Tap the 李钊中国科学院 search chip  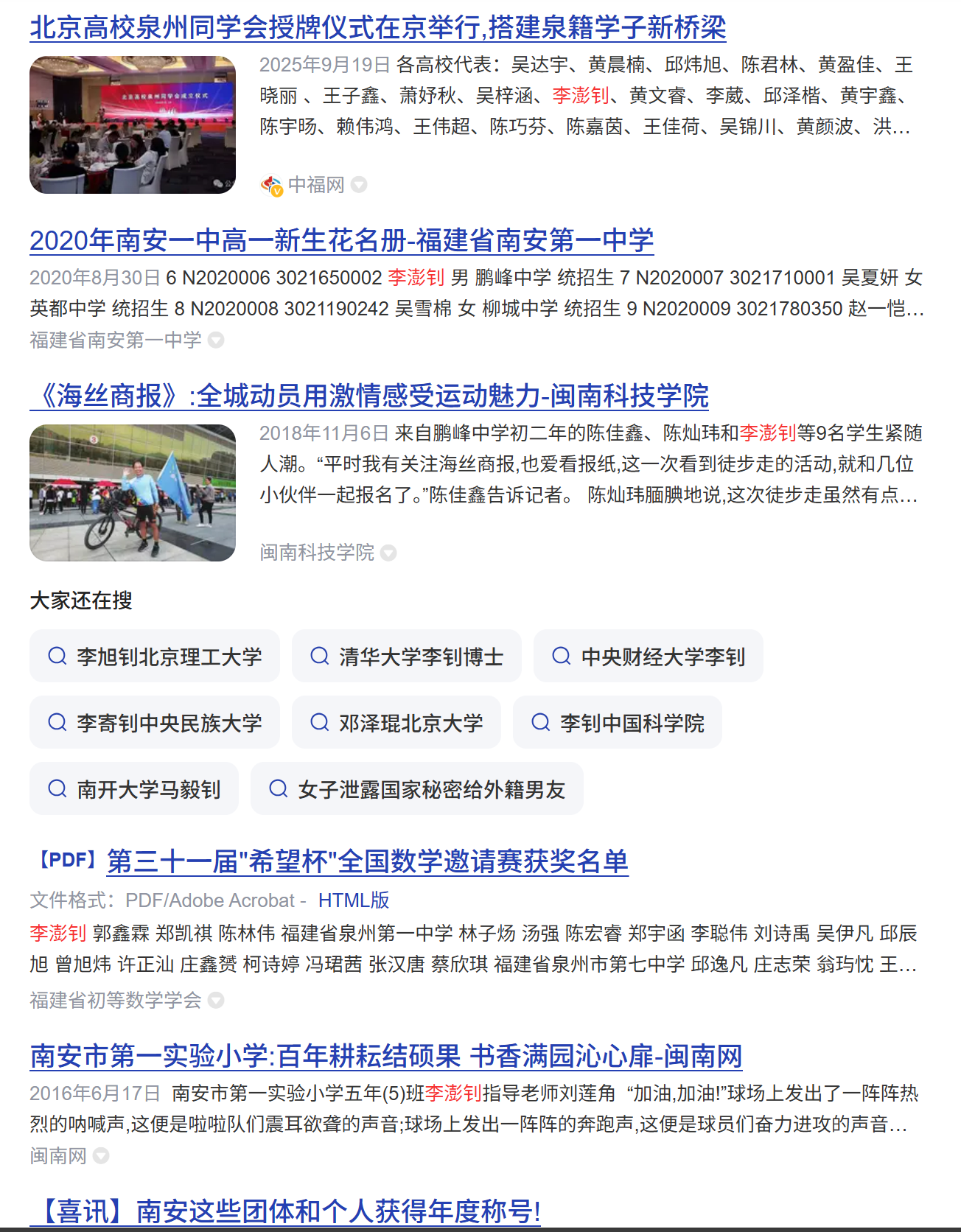click(x=617, y=723)
